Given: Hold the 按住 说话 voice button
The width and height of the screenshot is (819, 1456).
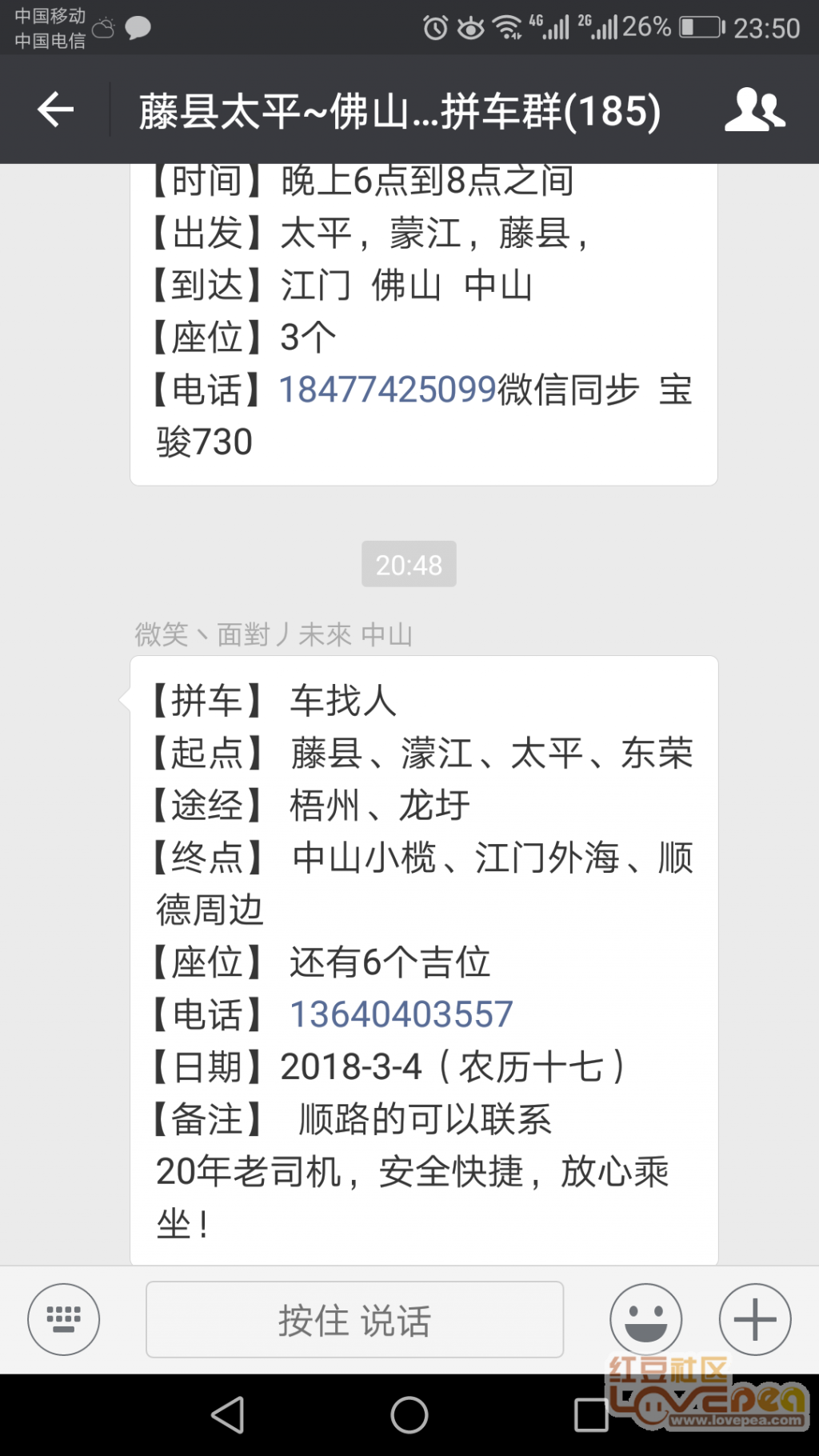Looking at the screenshot, I should tap(354, 1319).
